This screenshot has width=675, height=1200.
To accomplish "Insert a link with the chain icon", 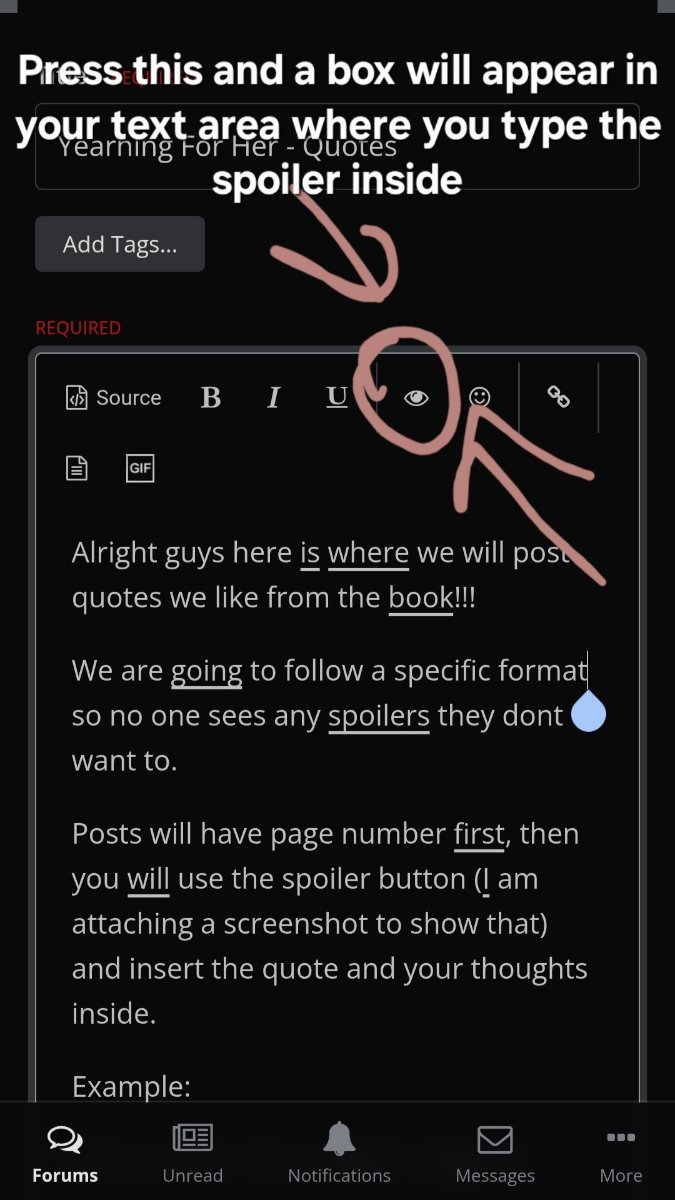I will (x=559, y=397).
